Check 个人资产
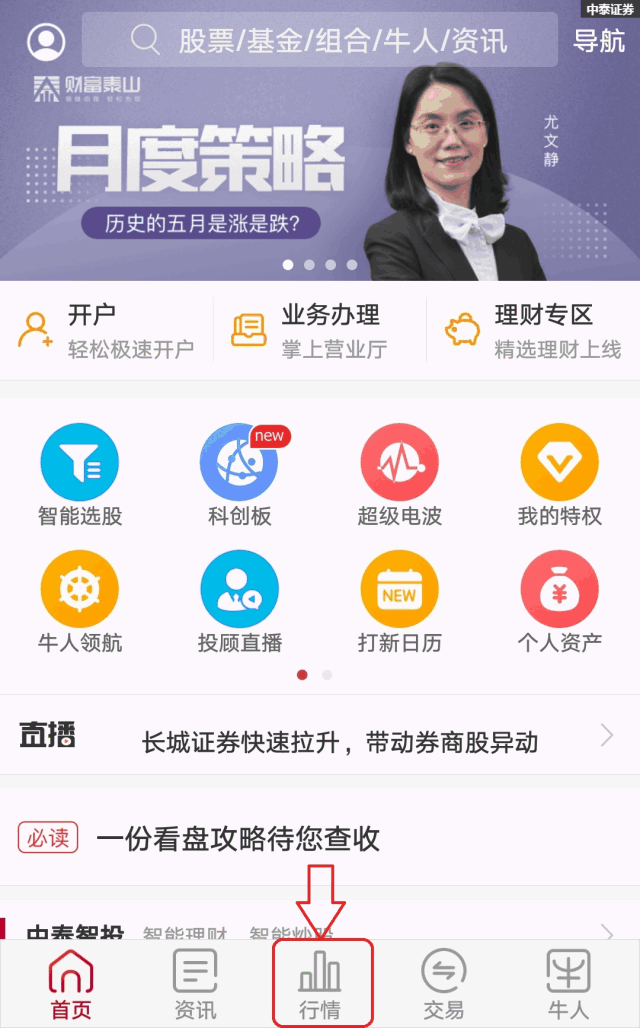 coord(559,602)
